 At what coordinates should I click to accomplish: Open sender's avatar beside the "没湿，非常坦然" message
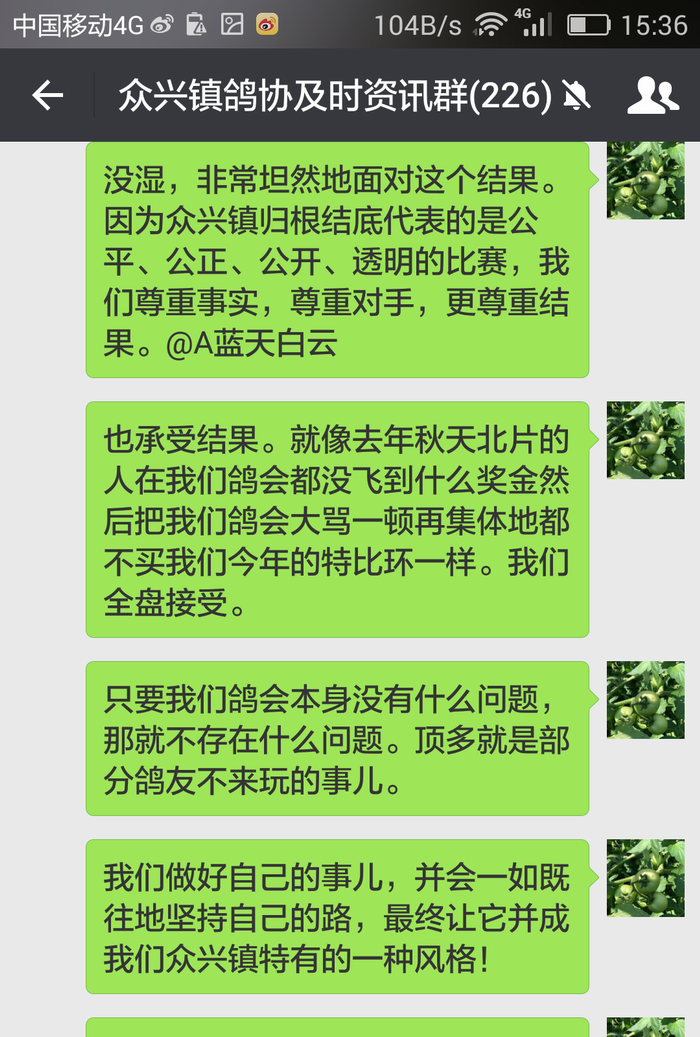point(645,181)
